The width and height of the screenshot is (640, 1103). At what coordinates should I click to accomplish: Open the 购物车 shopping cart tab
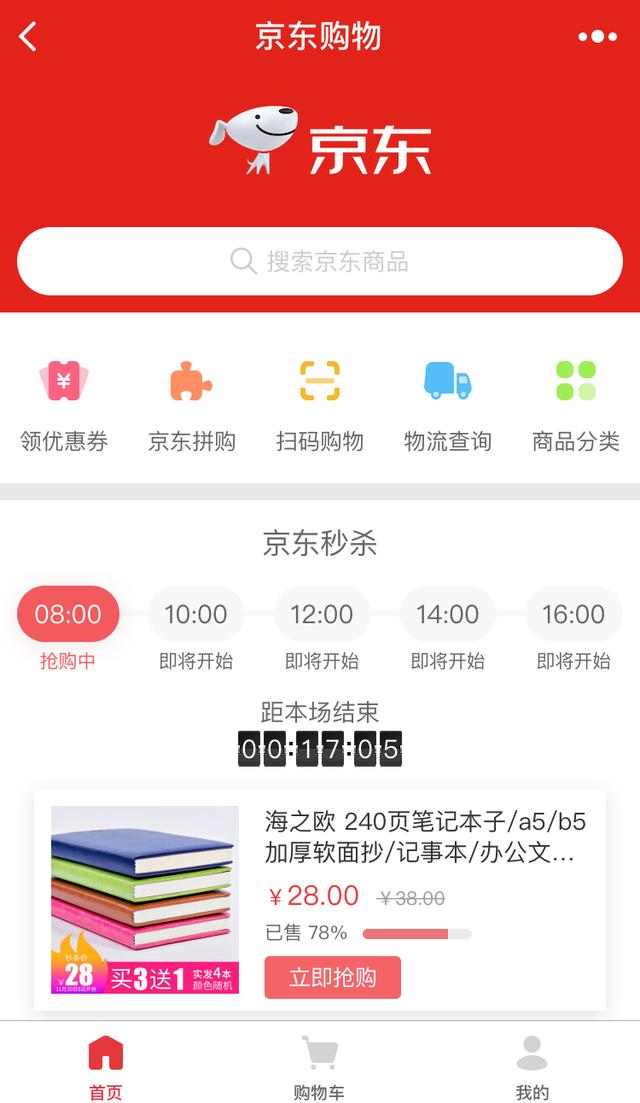(x=319, y=1065)
